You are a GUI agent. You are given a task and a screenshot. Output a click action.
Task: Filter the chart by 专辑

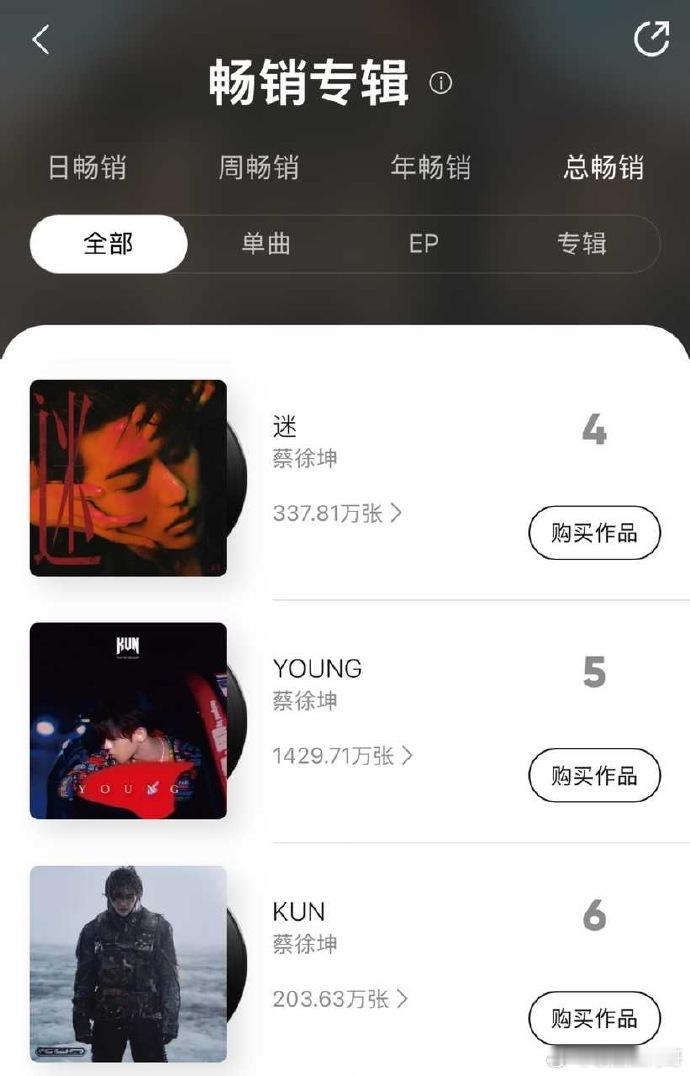(582, 244)
